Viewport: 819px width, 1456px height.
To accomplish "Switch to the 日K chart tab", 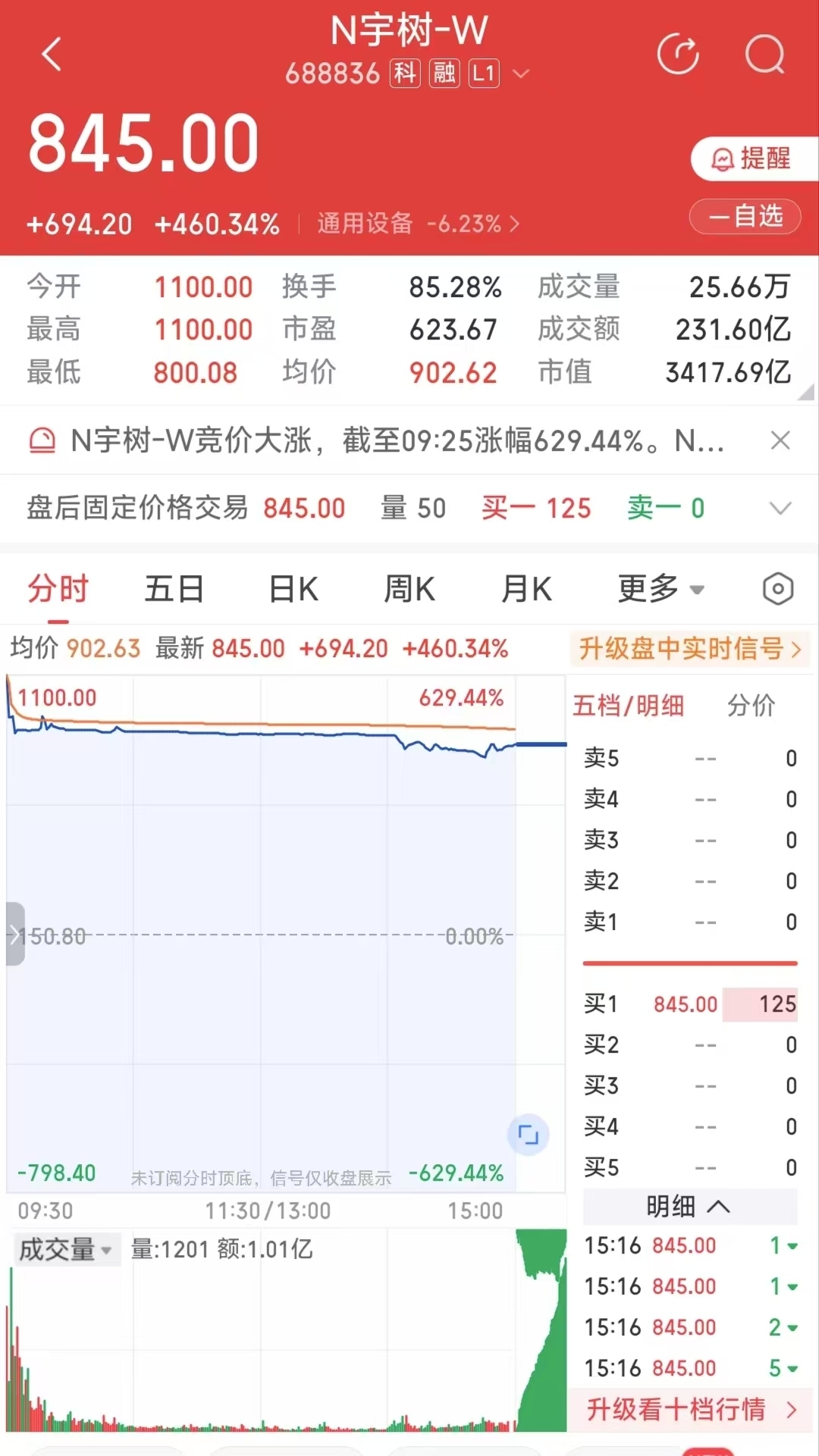I will tap(293, 588).
